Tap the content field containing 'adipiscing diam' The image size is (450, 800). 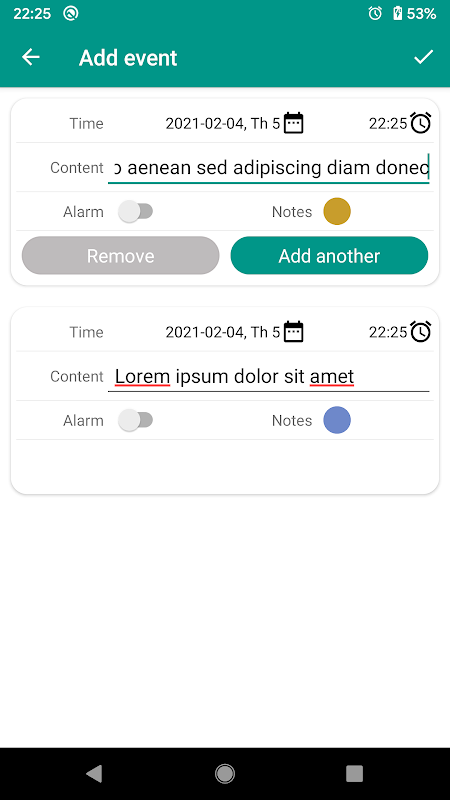click(x=268, y=168)
